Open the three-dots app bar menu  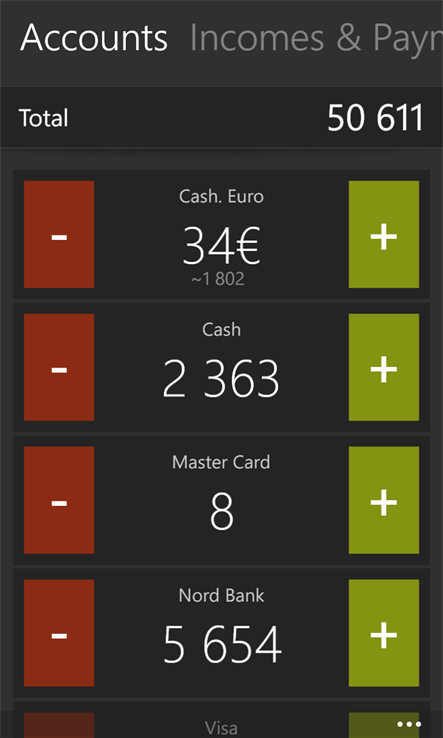tap(409, 724)
